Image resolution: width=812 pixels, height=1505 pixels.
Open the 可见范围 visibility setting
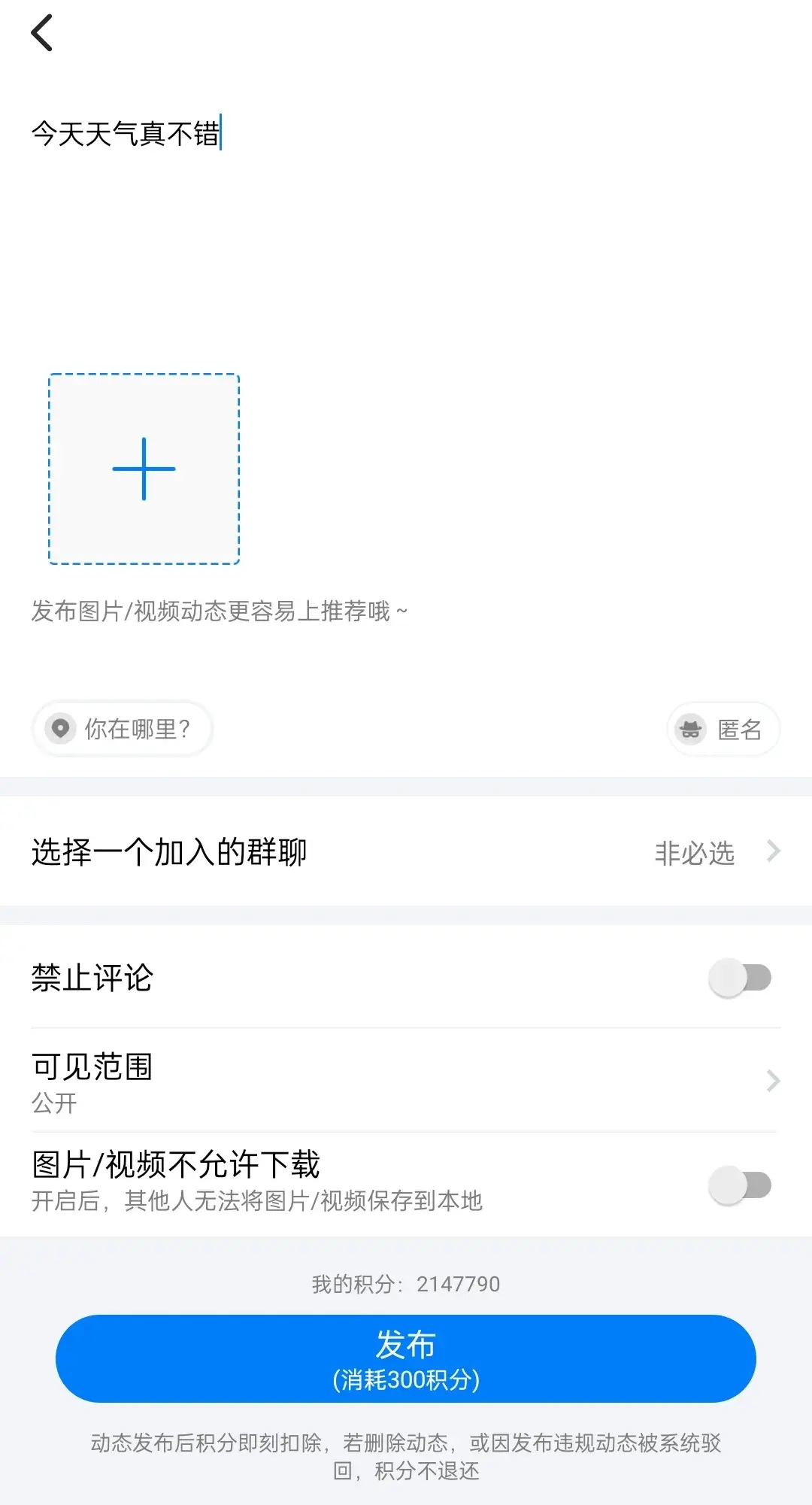click(406, 1081)
